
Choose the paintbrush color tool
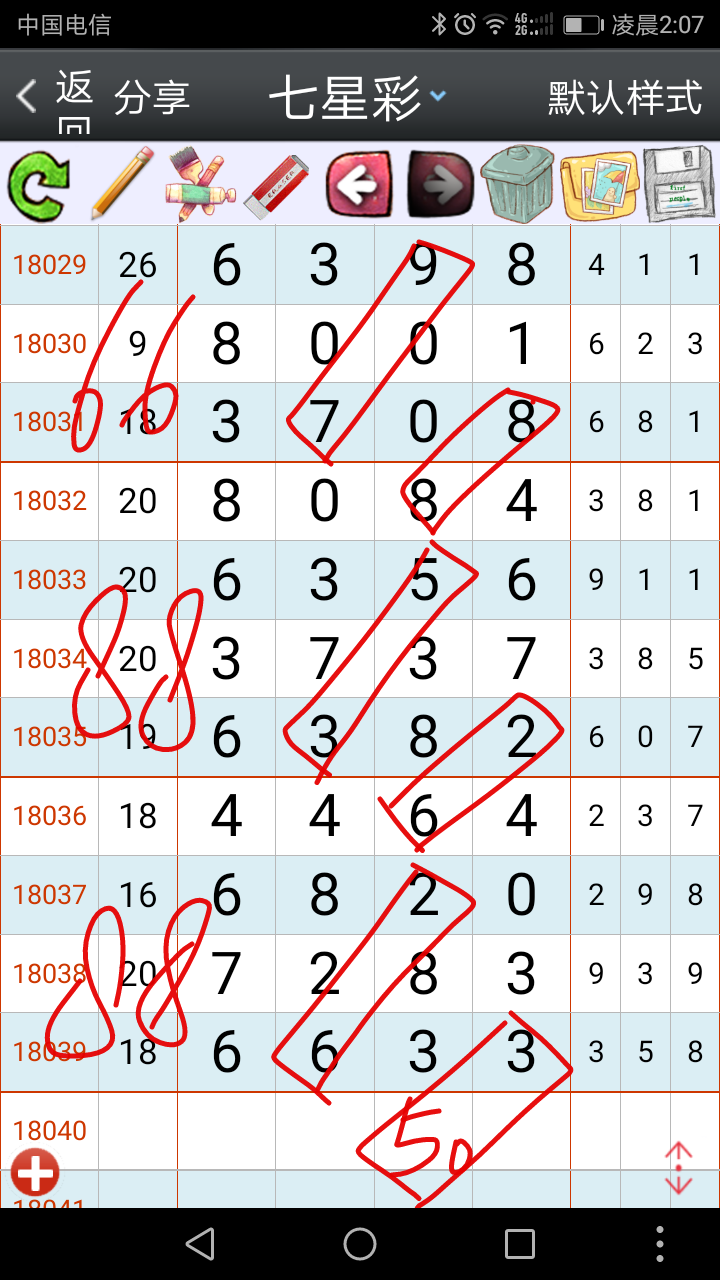coord(200,184)
